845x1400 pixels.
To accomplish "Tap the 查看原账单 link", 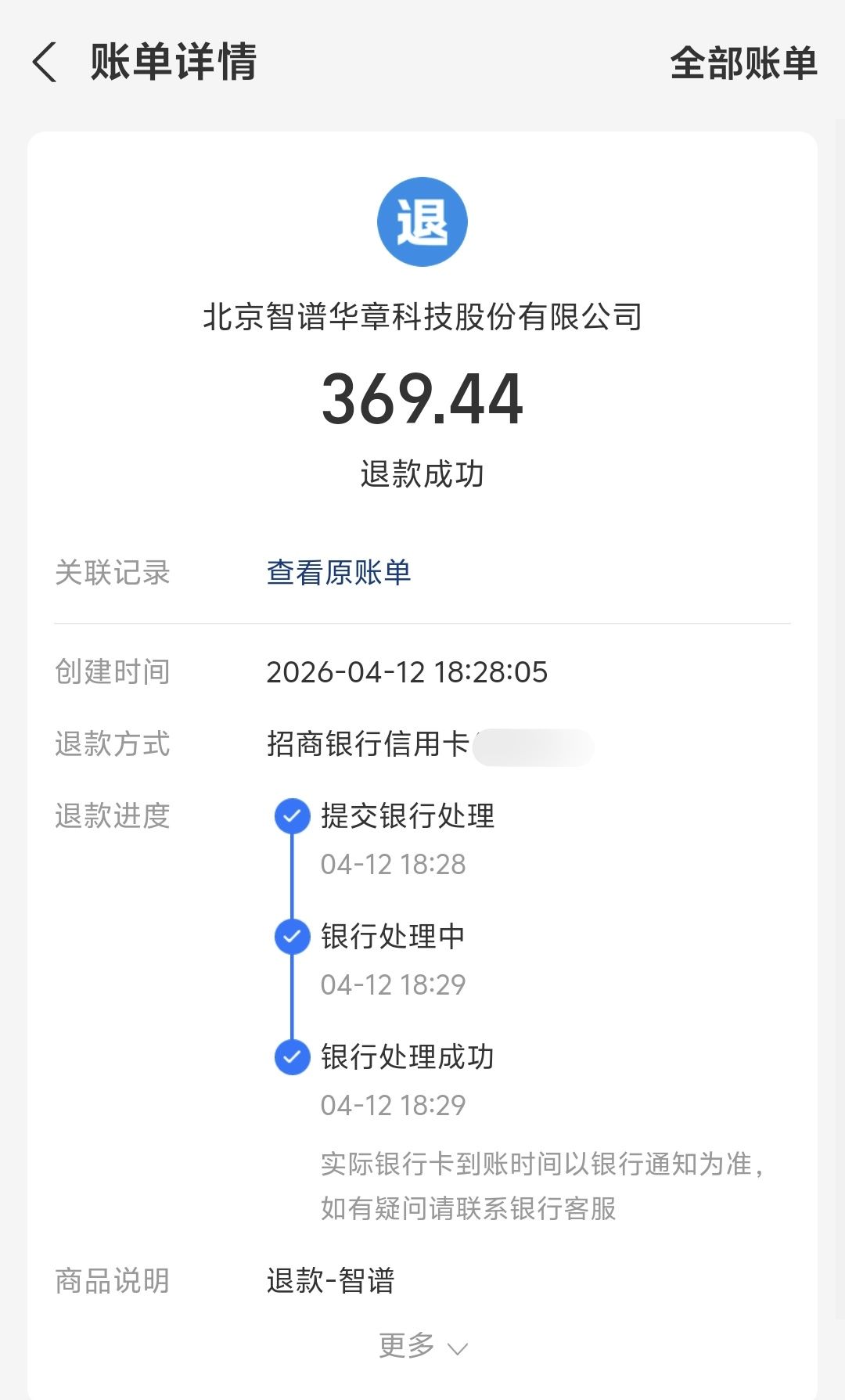I will click(x=339, y=572).
